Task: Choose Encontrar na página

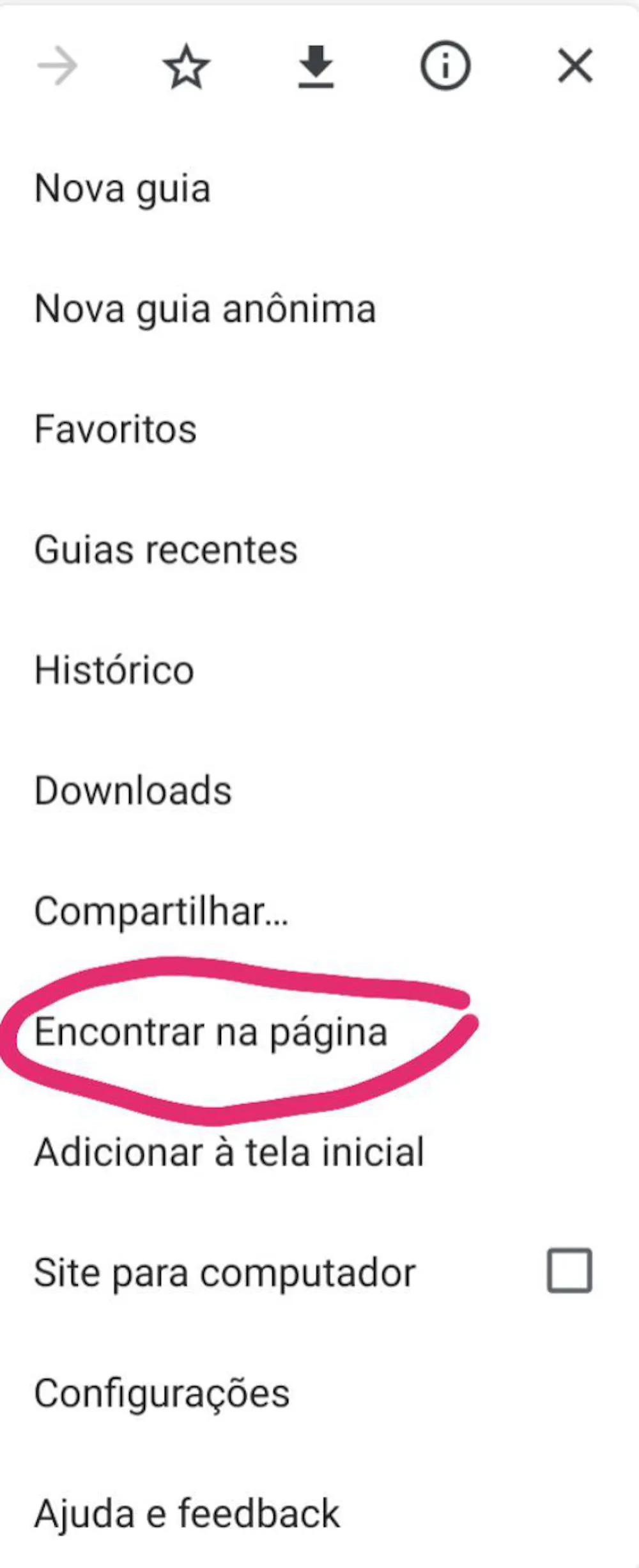Action: tap(211, 1032)
